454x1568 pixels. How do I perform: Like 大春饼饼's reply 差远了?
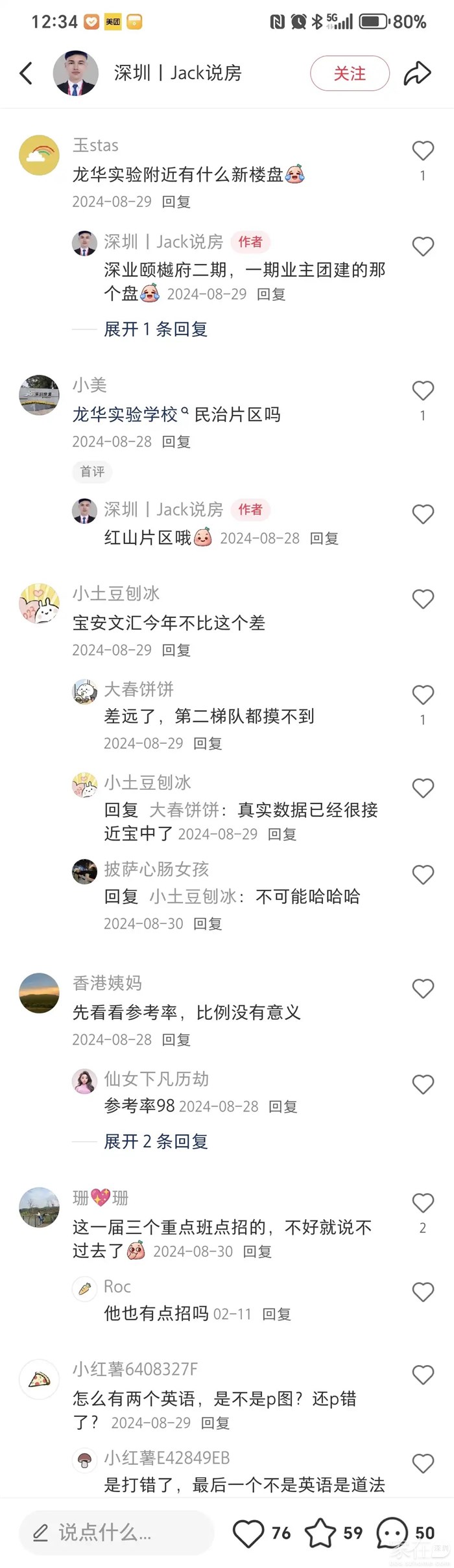[x=423, y=695]
